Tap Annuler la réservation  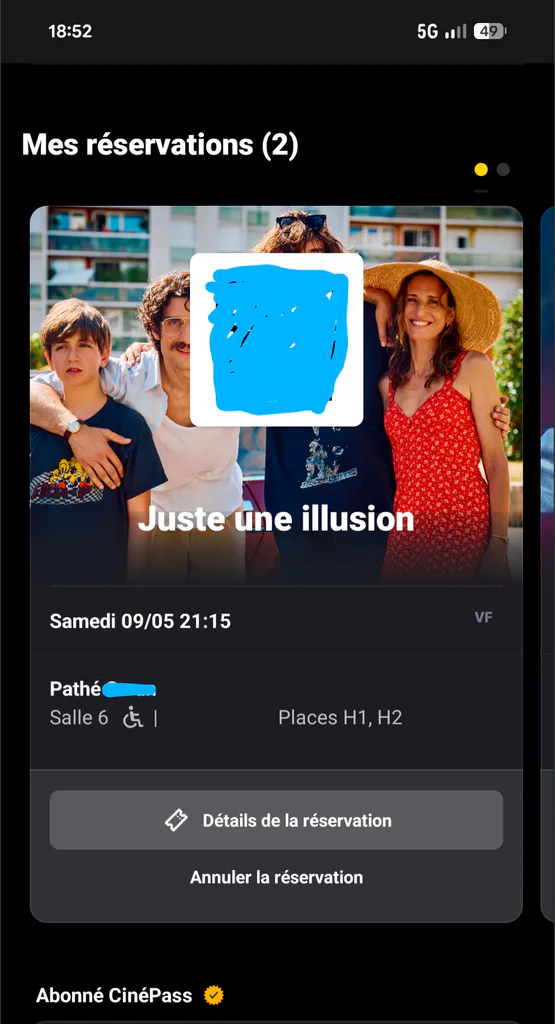tap(276, 877)
